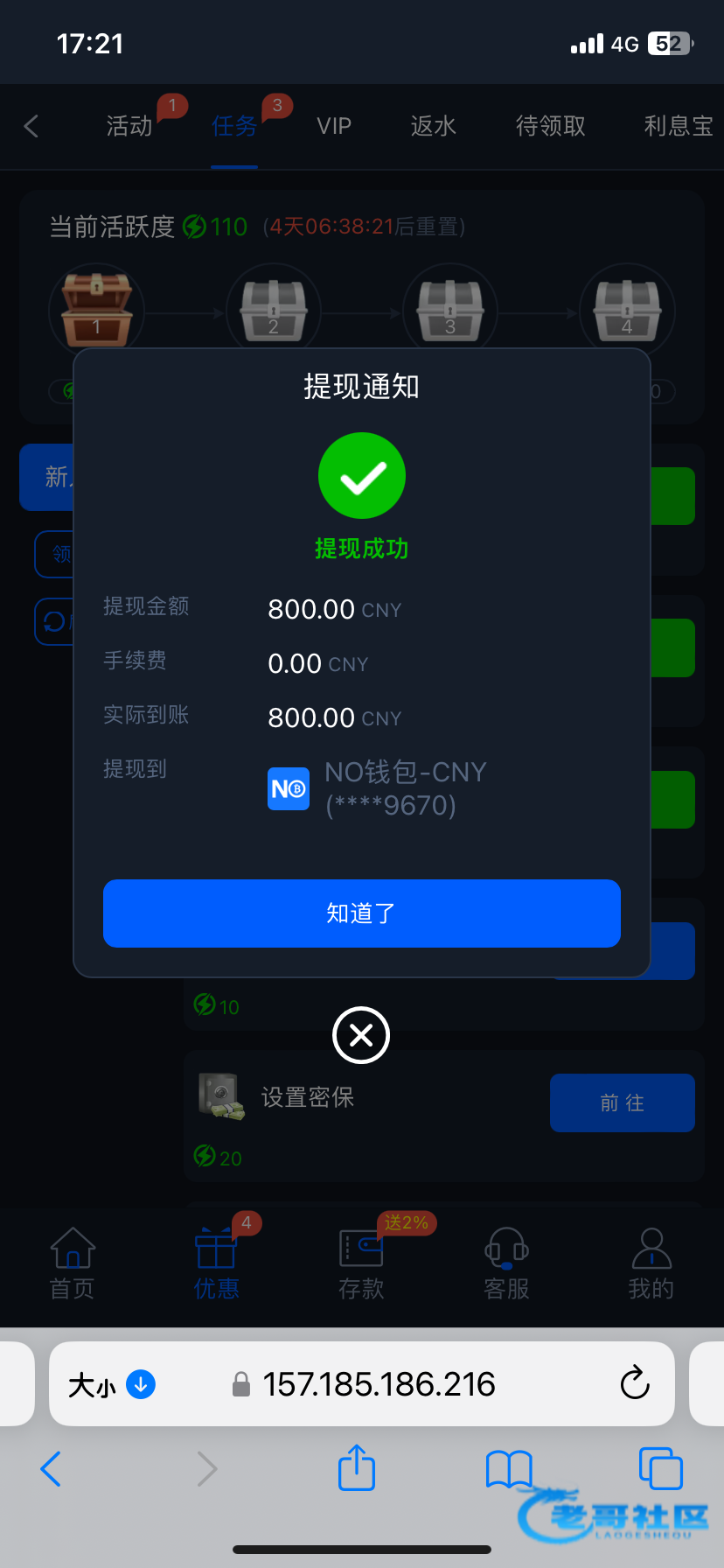Open the 我的 profile tab
724x1568 pixels.
pyautogui.click(x=651, y=1264)
